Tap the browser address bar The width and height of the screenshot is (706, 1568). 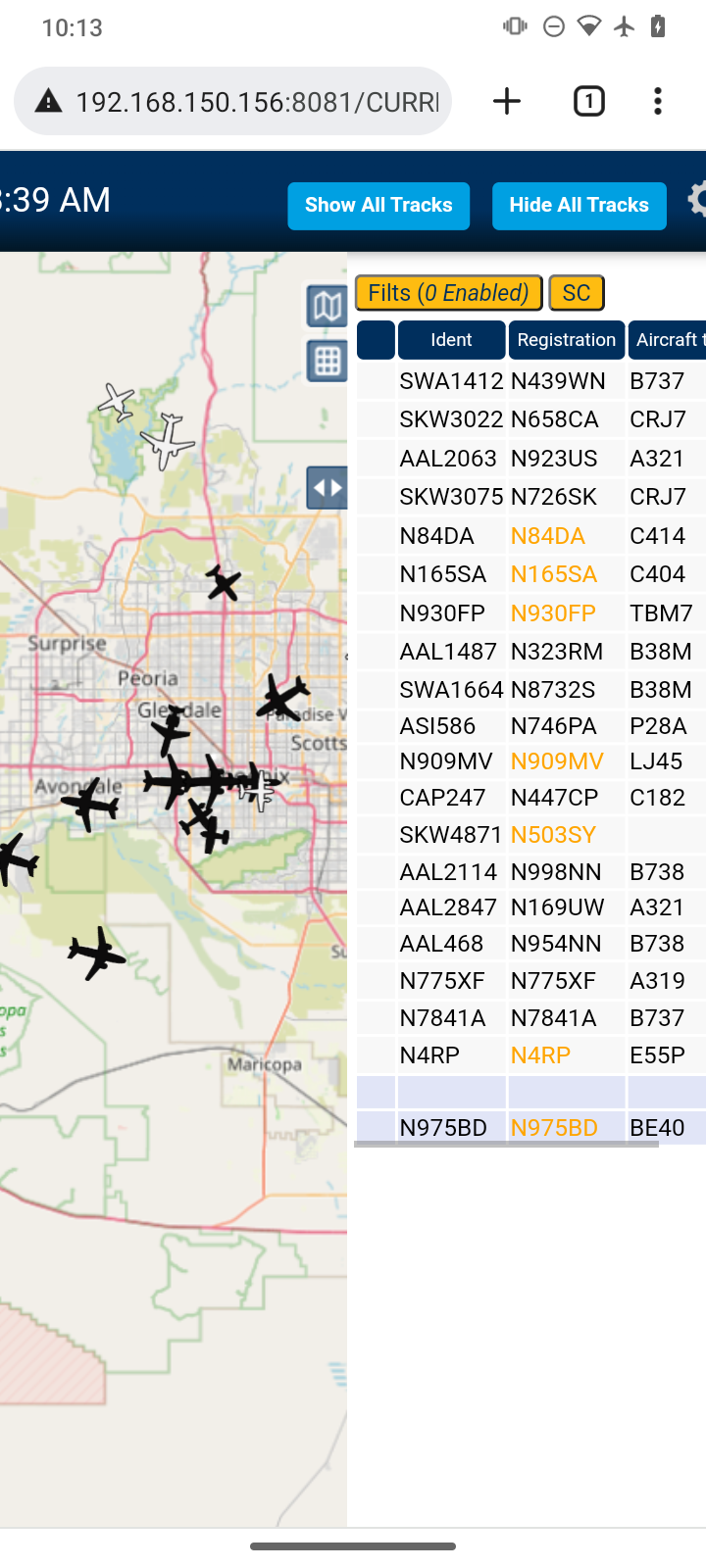pyautogui.click(x=233, y=101)
